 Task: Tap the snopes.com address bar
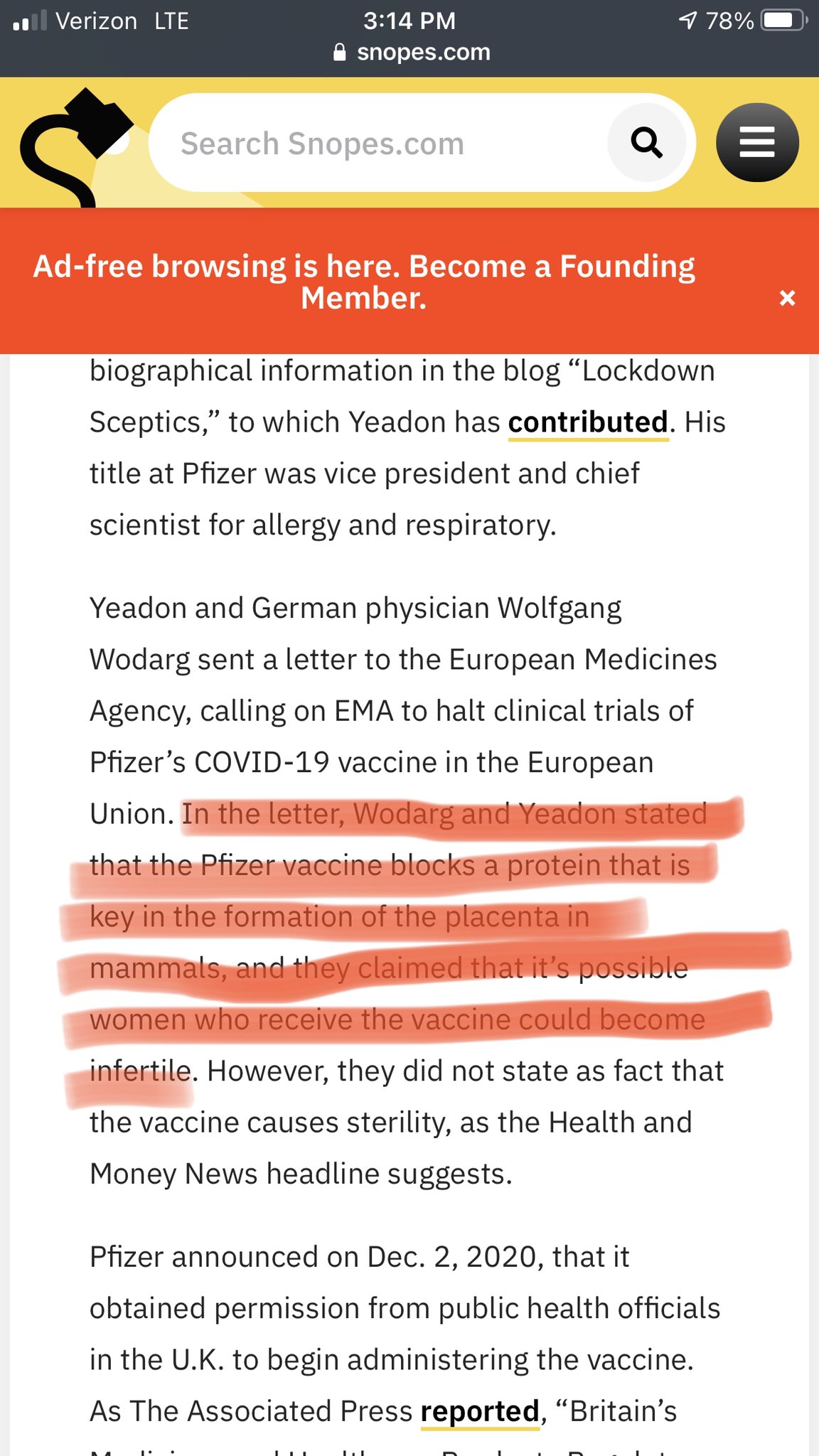point(411,52)
